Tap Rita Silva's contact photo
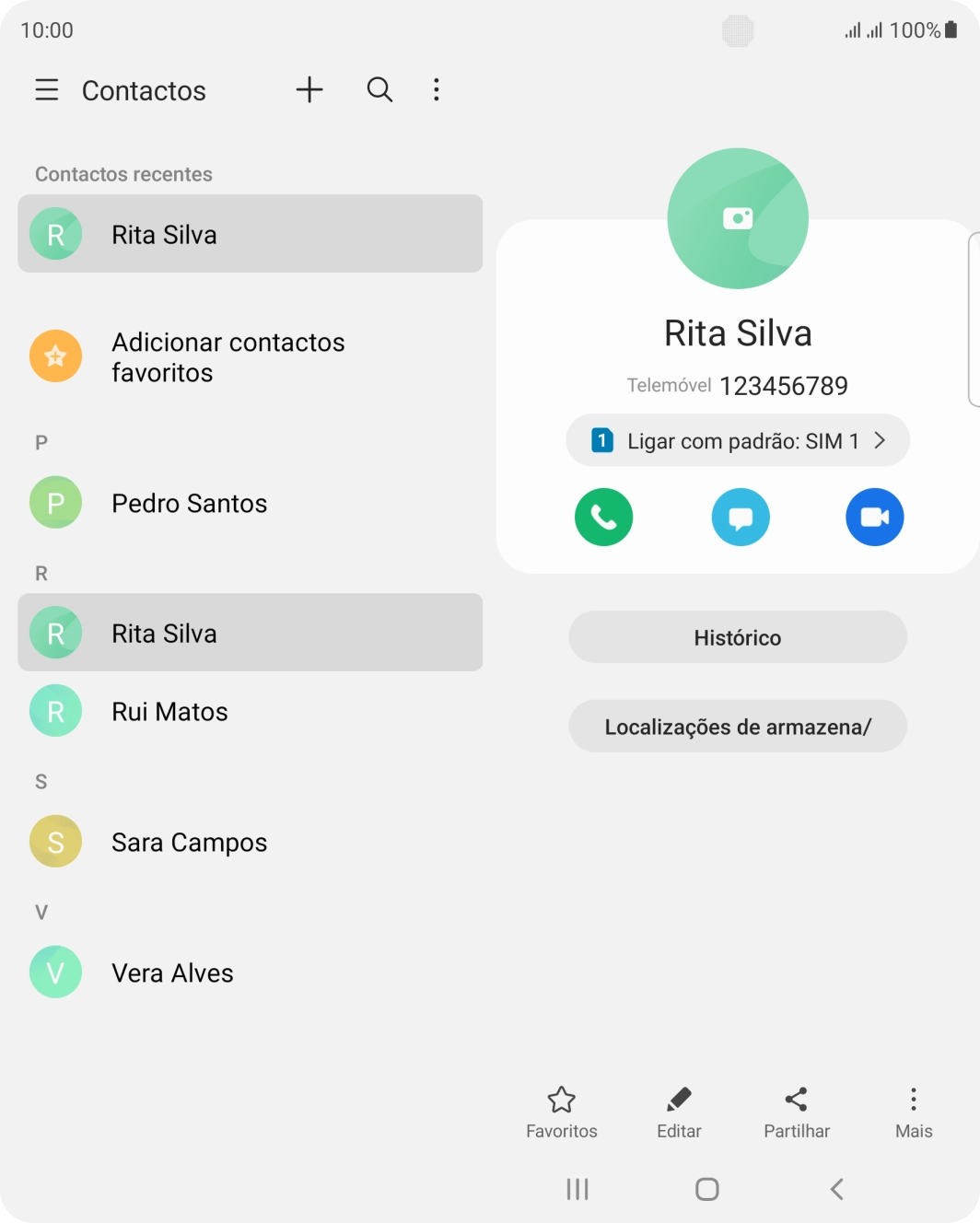The height and width of the screenshot is (1223, 980). tap(737, 216)
